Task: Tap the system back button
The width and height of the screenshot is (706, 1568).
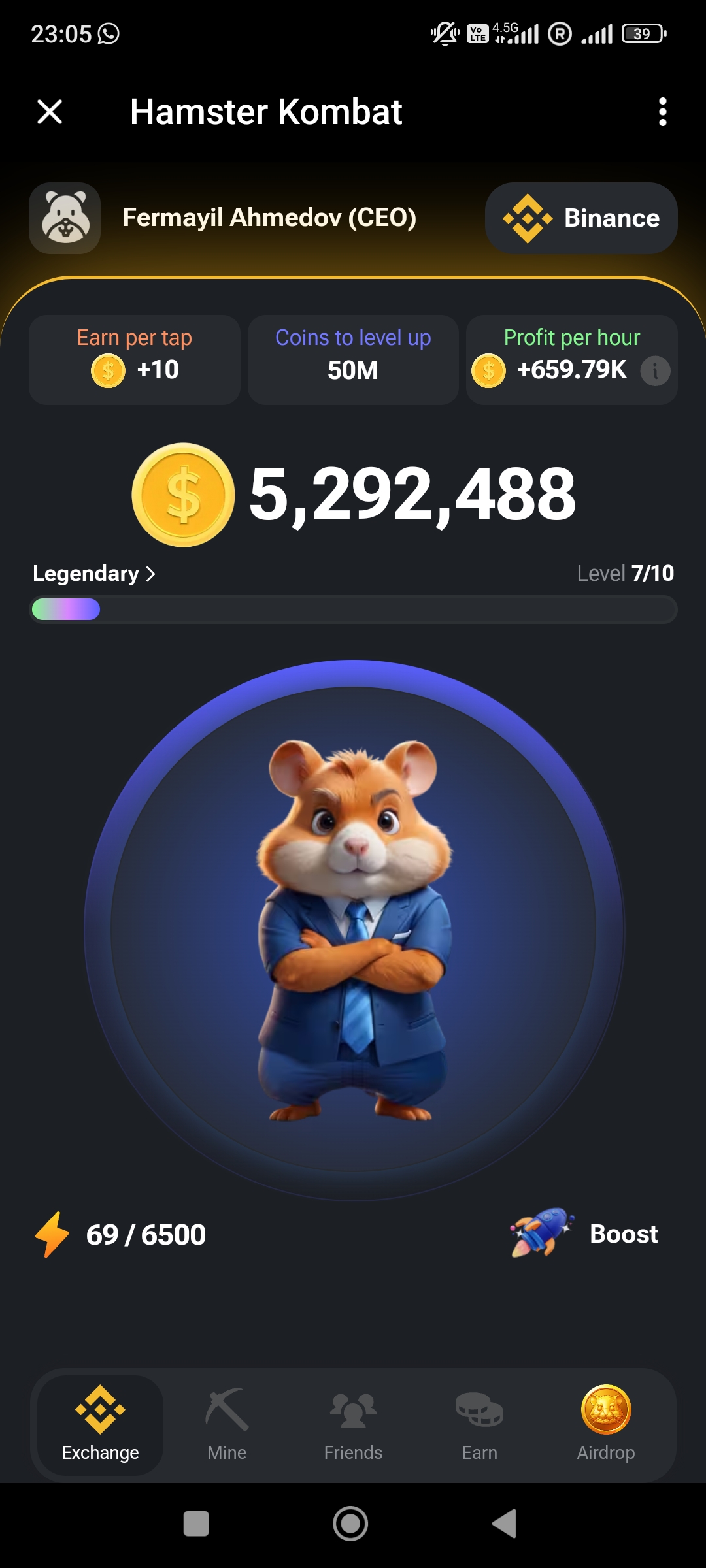Action: tap(505, 1524)
